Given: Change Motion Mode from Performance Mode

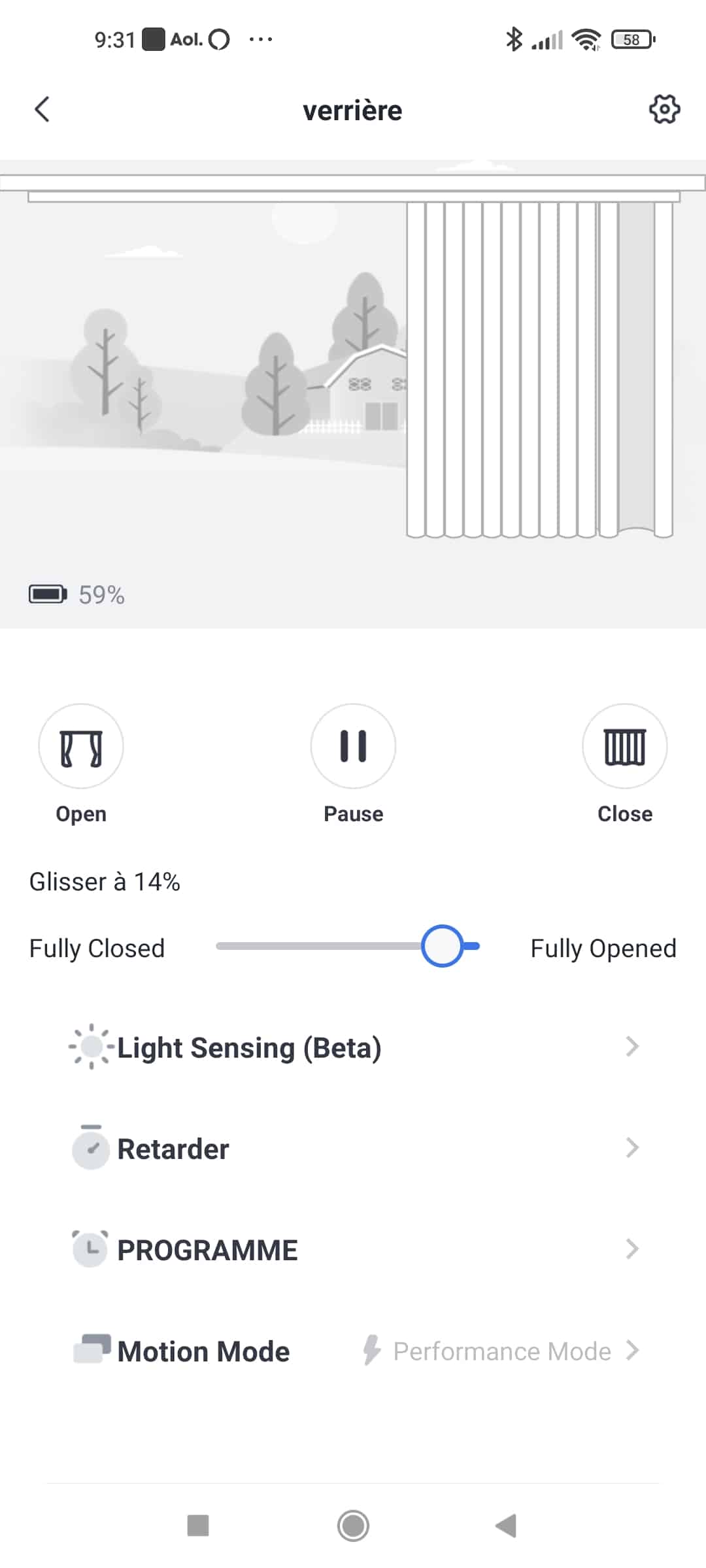Looking at the screenshot, I should tap(353, 1351).
